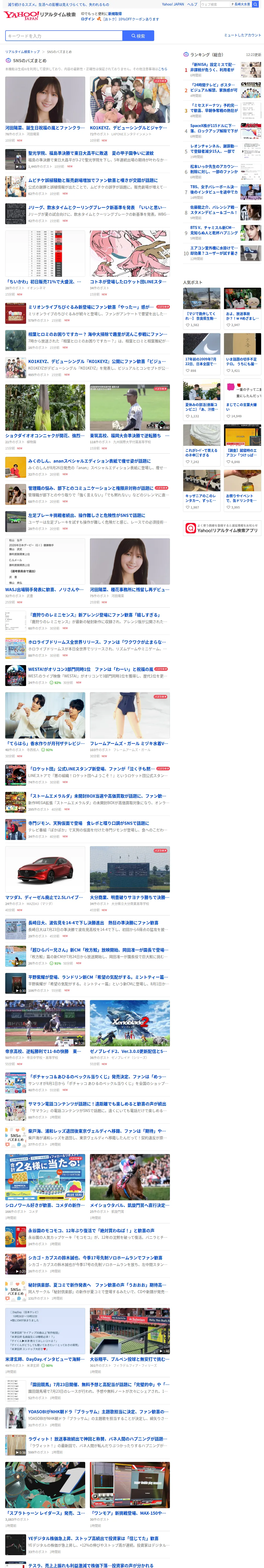This screenshot has width=264, height=1568.
Task: Tap the blue 検索 search button
Action: tap(137, 36)
